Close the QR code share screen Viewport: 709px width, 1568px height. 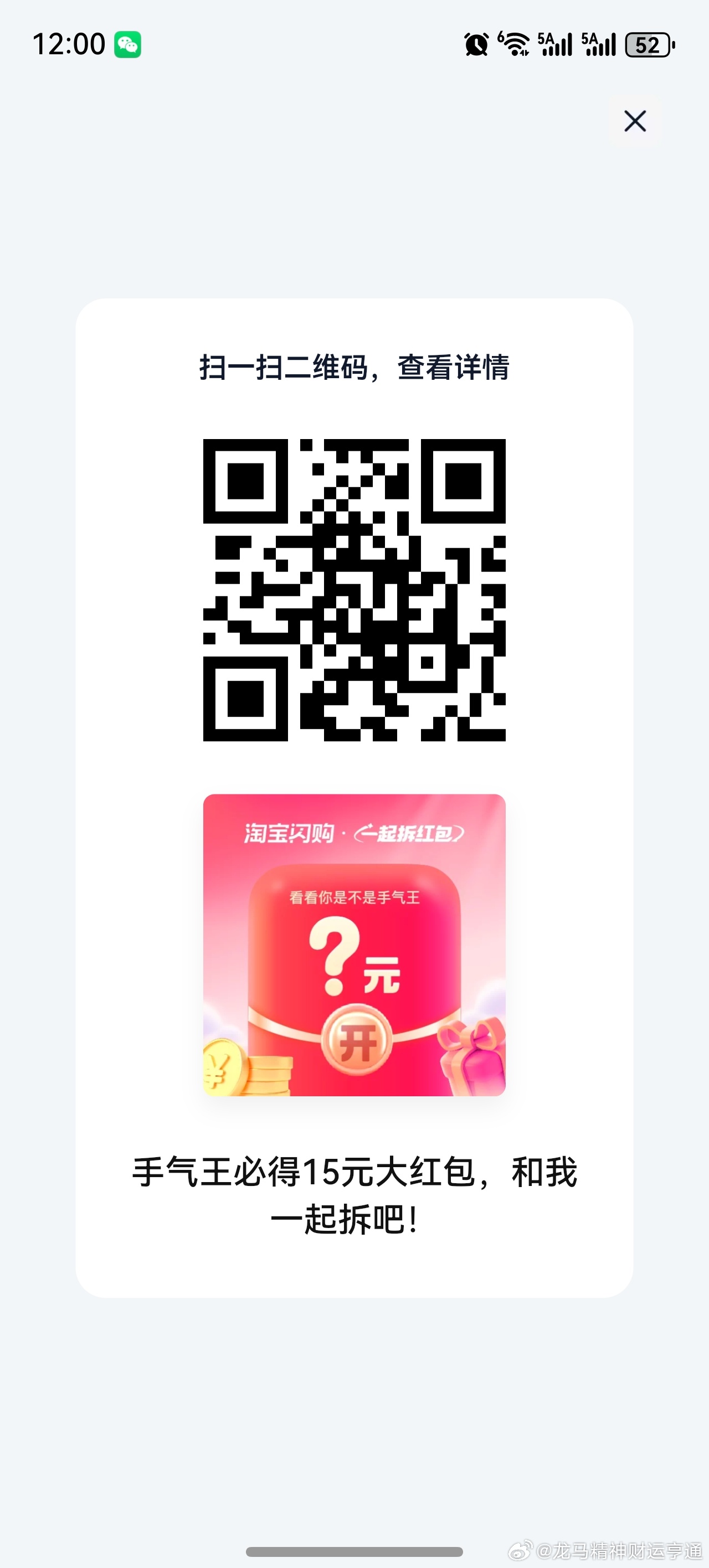tap(635, 121)
